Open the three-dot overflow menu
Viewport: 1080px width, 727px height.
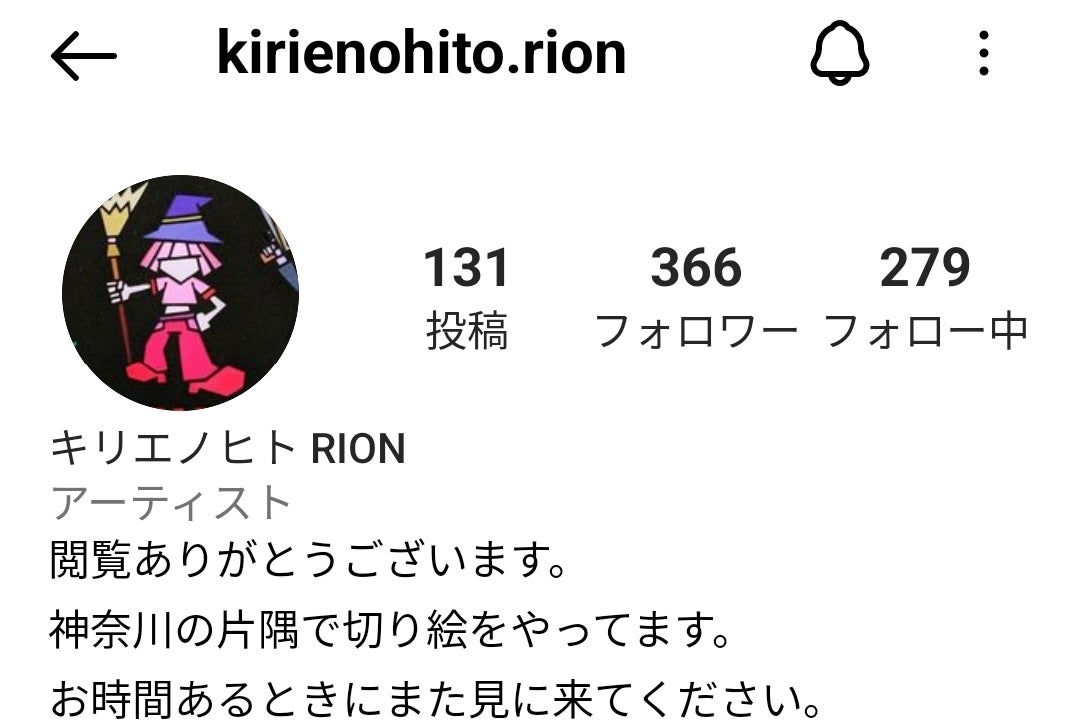(984, 54)
